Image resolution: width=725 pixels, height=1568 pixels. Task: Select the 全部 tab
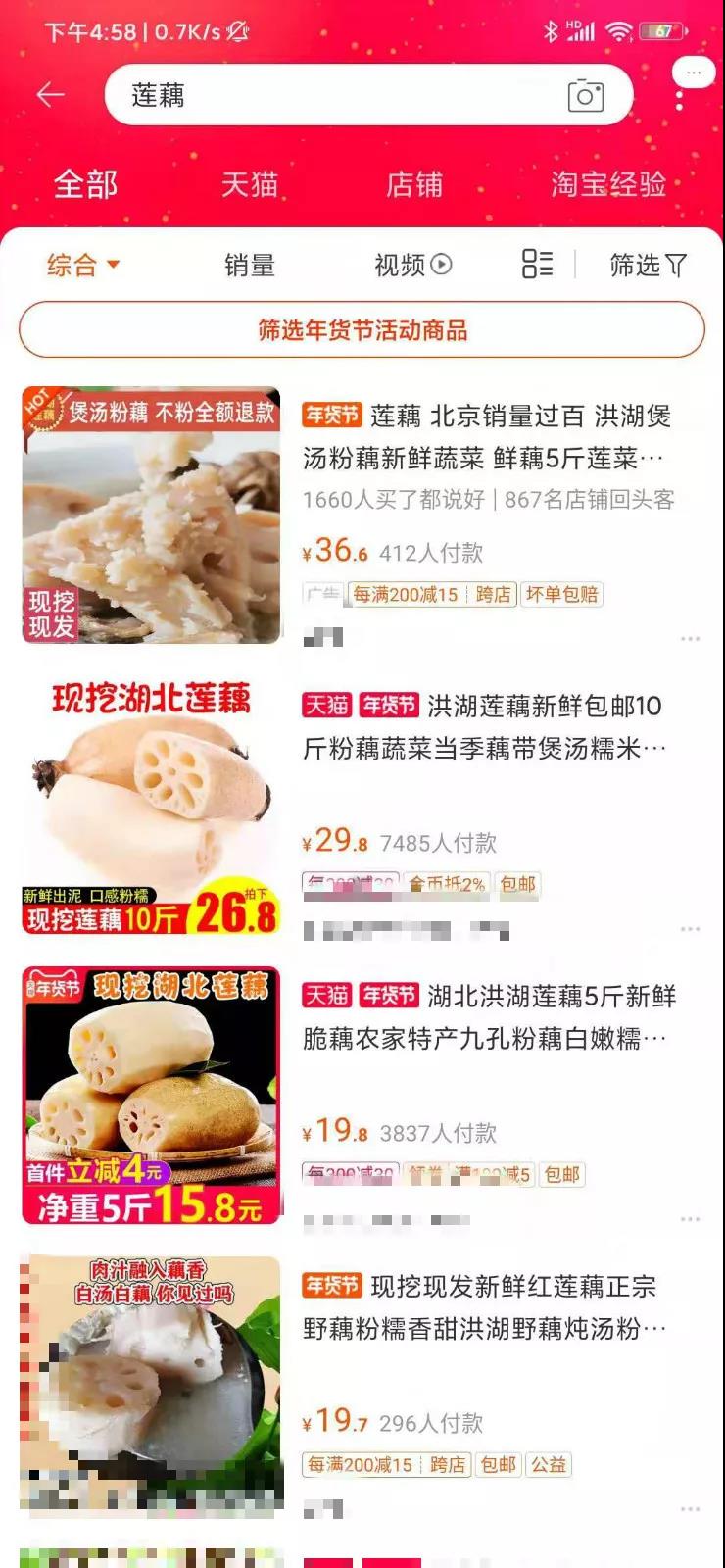[85, 184]
